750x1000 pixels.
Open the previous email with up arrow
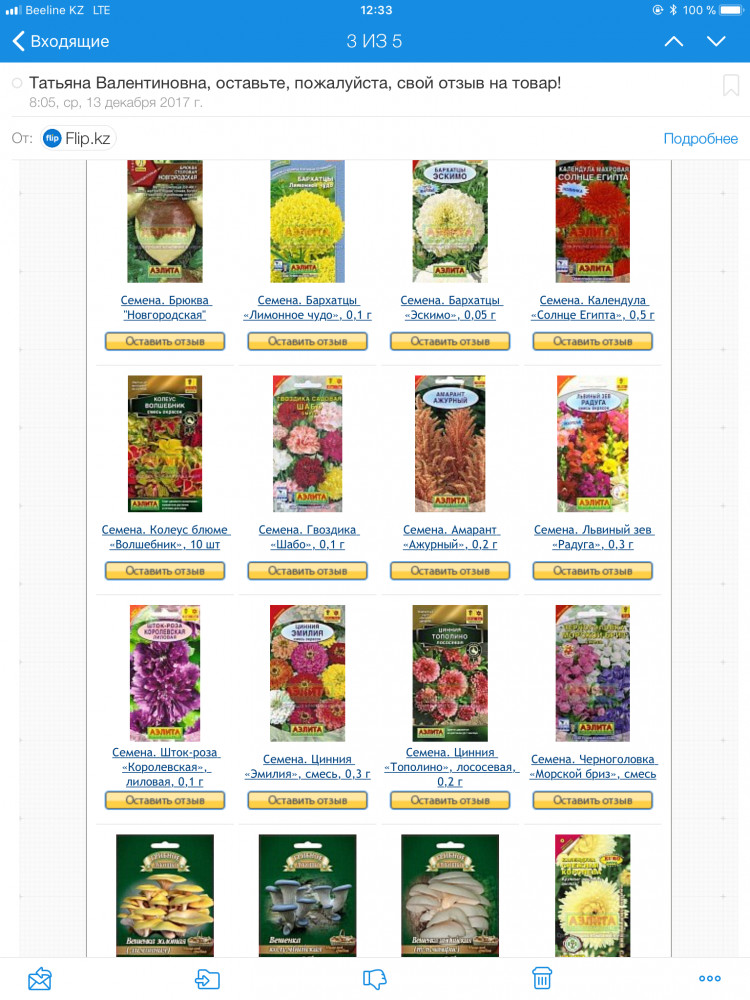pos(673,41)
